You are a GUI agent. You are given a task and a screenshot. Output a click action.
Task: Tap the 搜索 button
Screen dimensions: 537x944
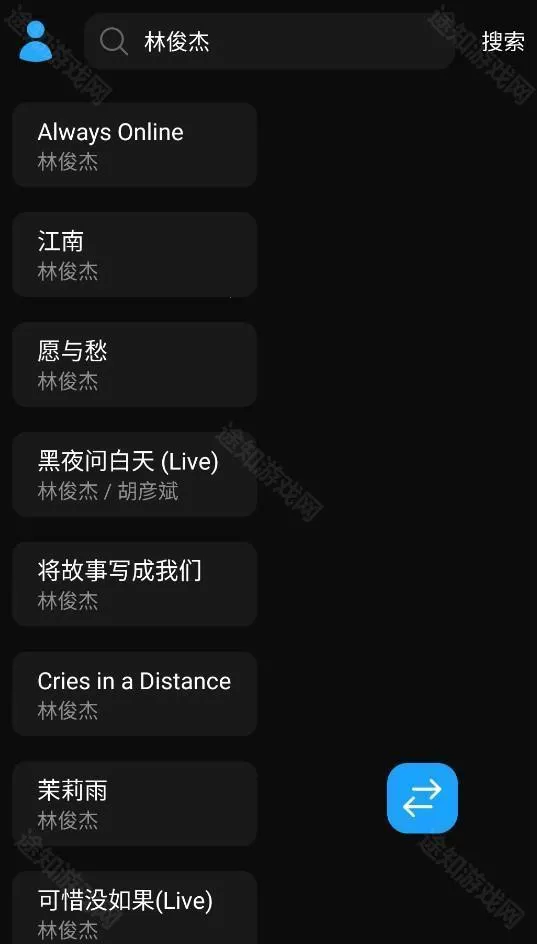(503, 42)
